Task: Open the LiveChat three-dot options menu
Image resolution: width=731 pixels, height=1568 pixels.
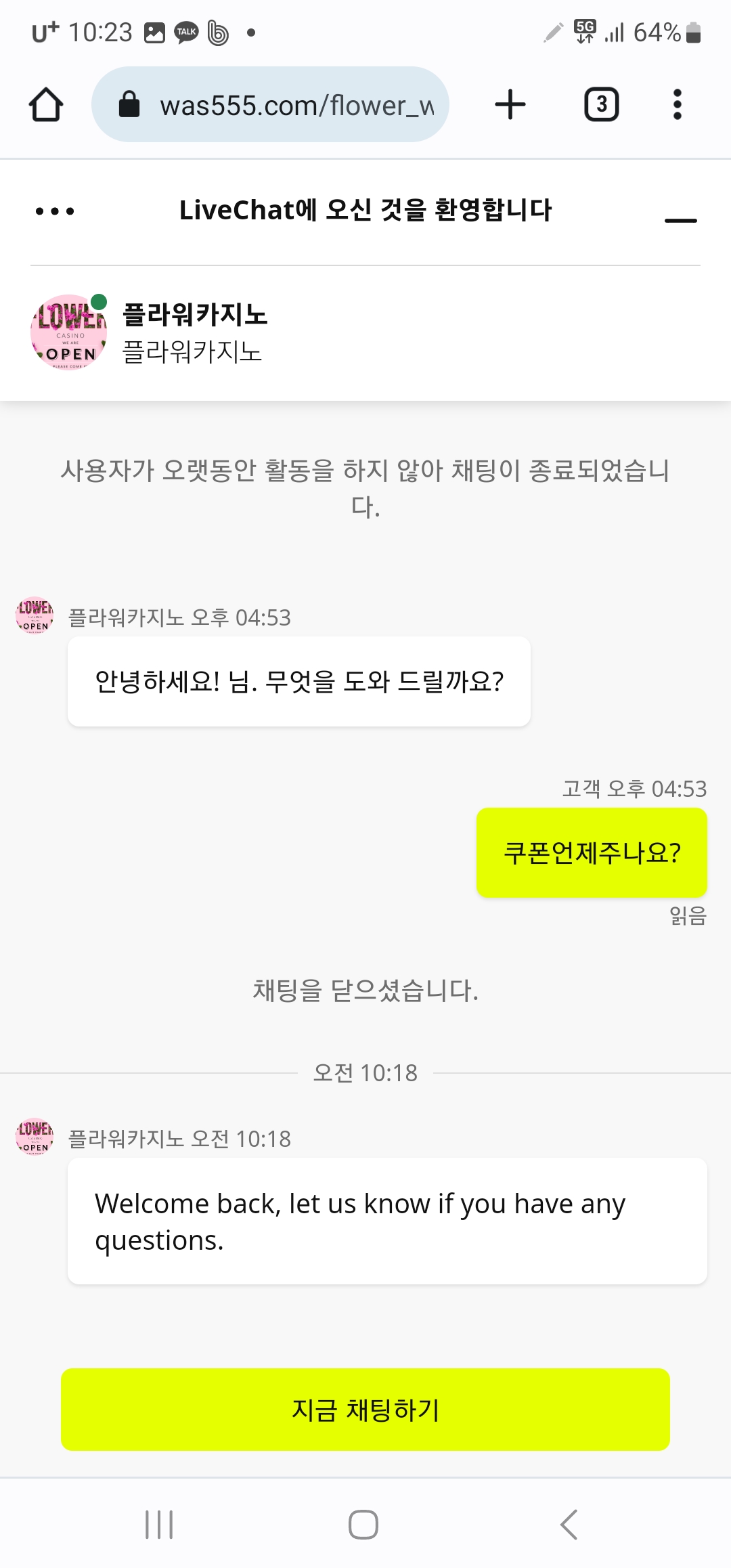Action: click(55, 211)
